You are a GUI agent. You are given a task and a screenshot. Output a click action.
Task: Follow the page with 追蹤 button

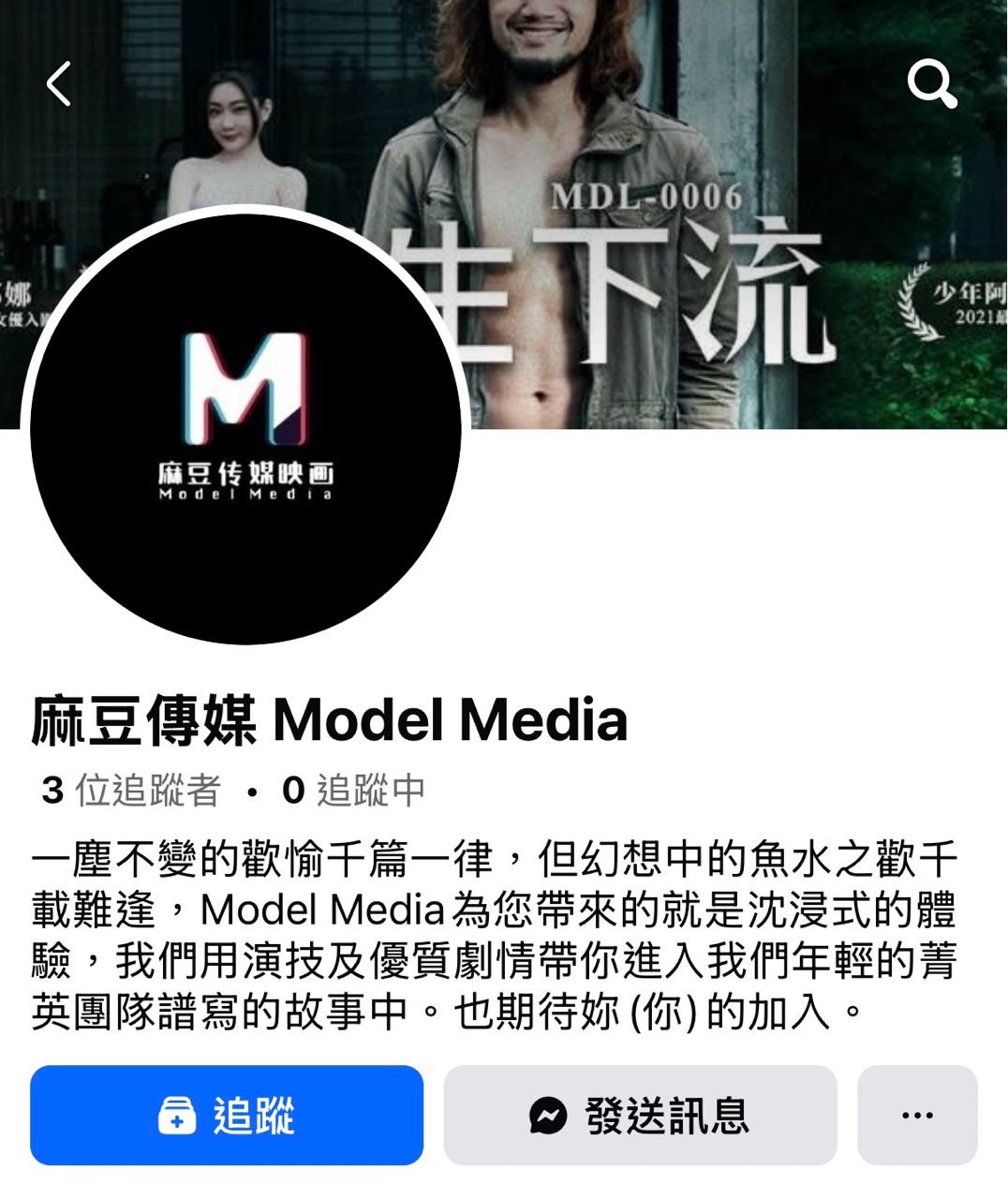tap(227, 1115)
